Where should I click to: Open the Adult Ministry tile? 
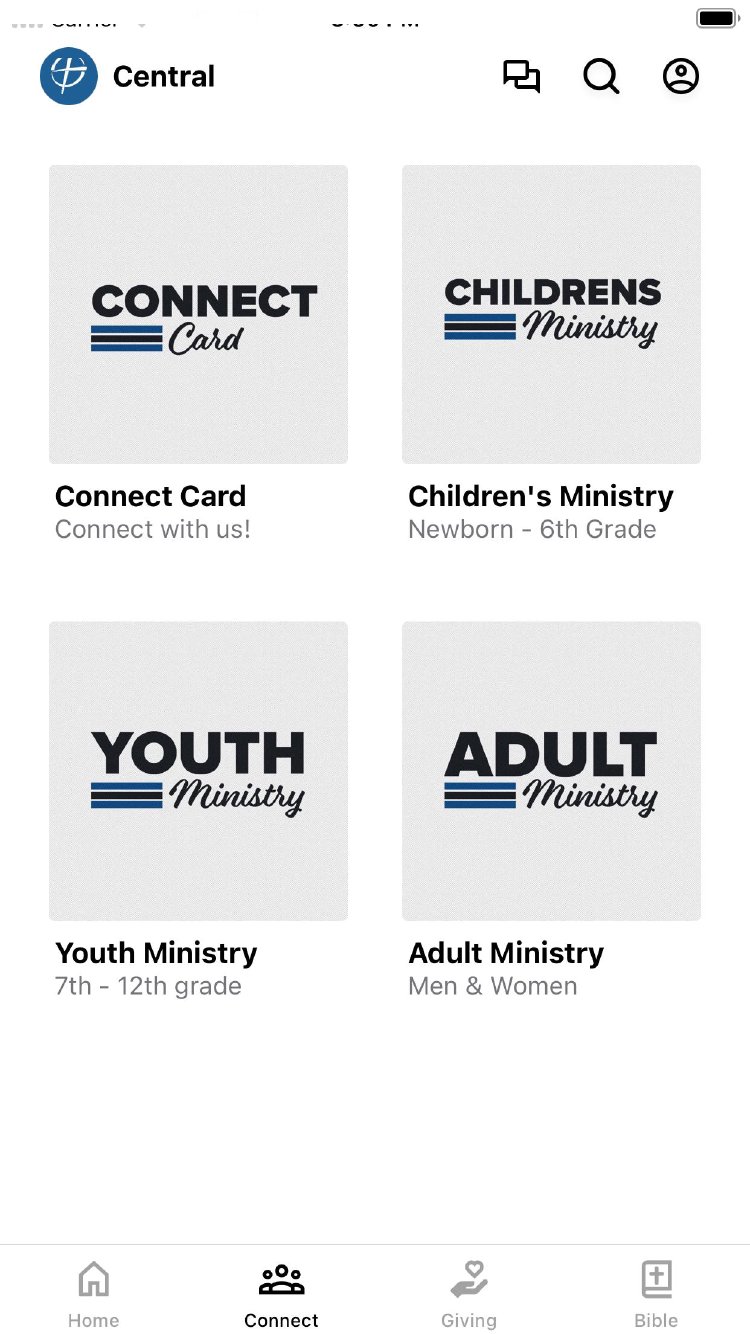click(551, 771)
